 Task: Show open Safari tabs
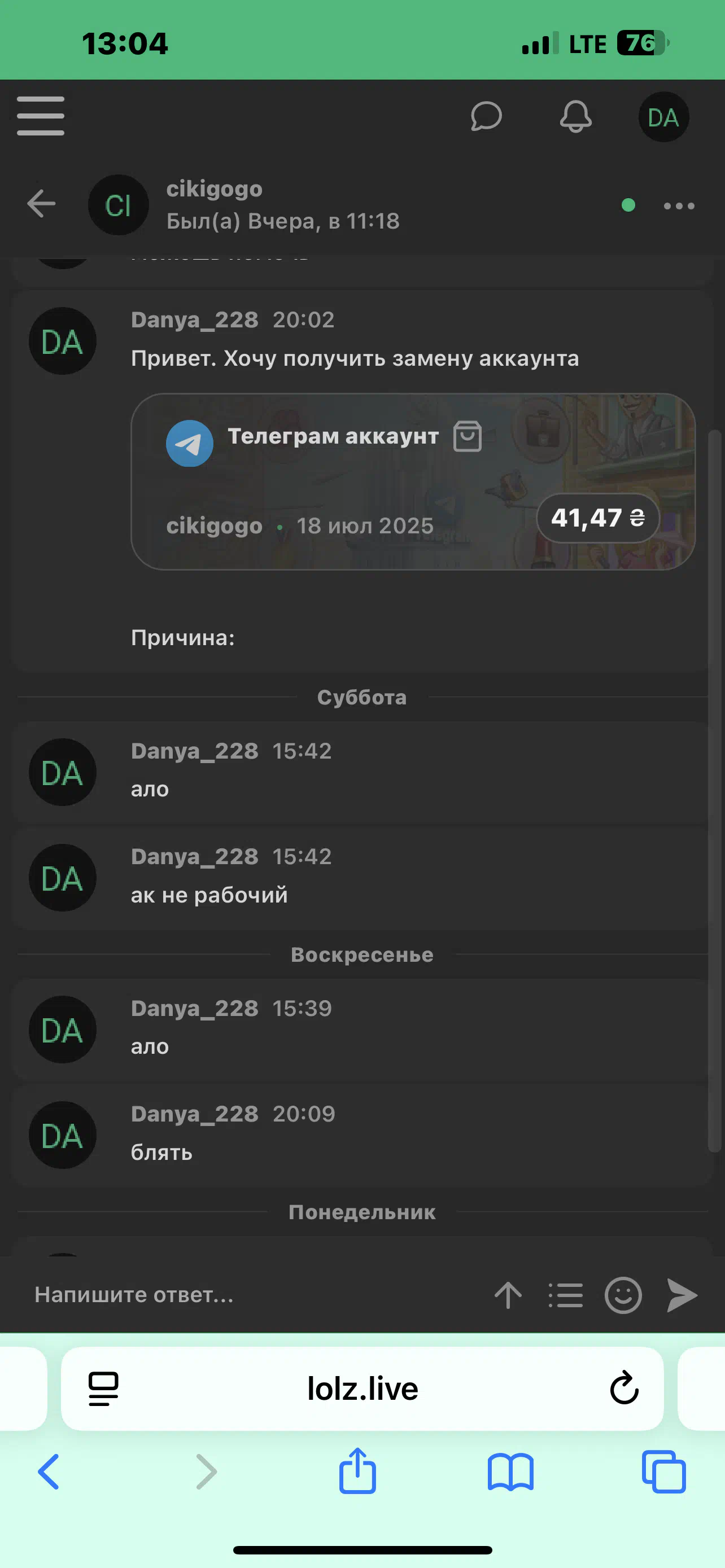coord(663,1471)
